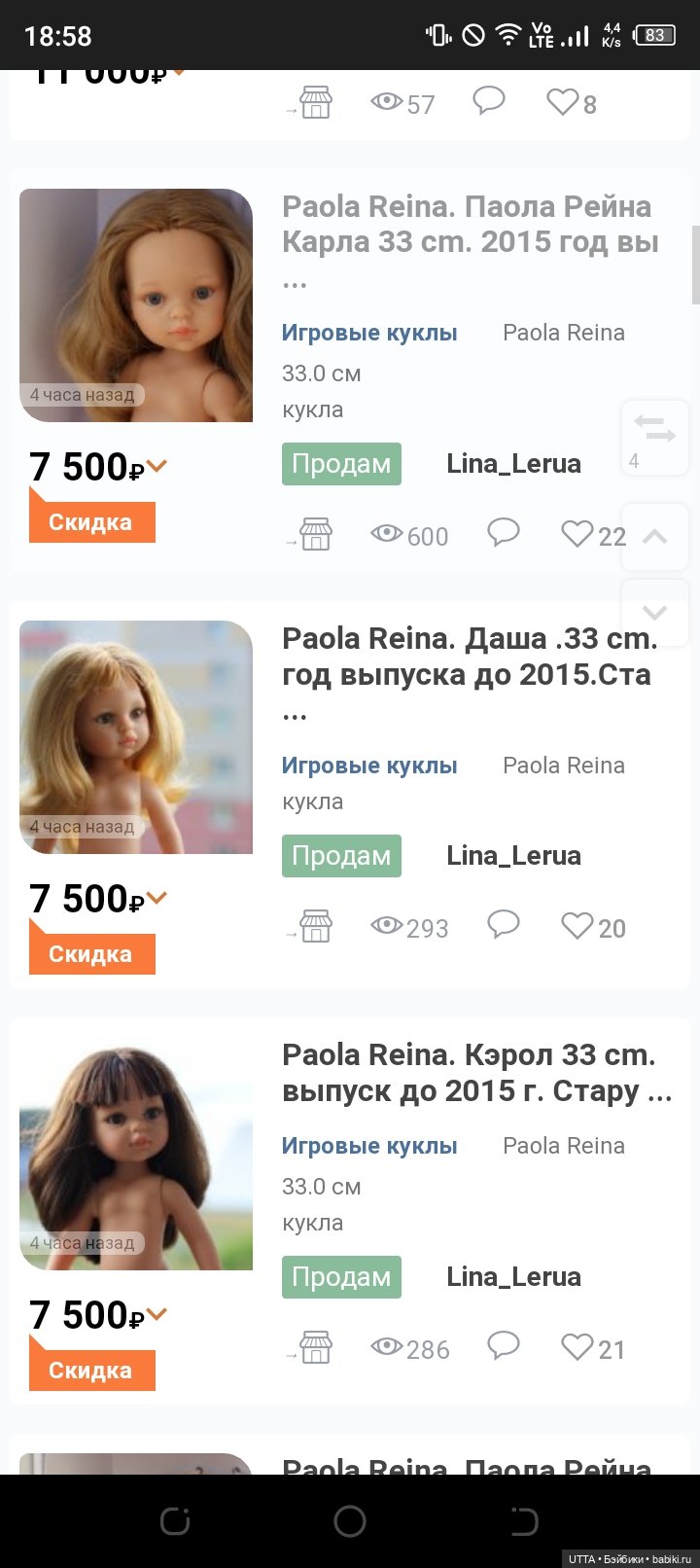Tap the Продам tag on the Кэрол listing
This screenshot has height=1568, width=700.
[341, 1277]
